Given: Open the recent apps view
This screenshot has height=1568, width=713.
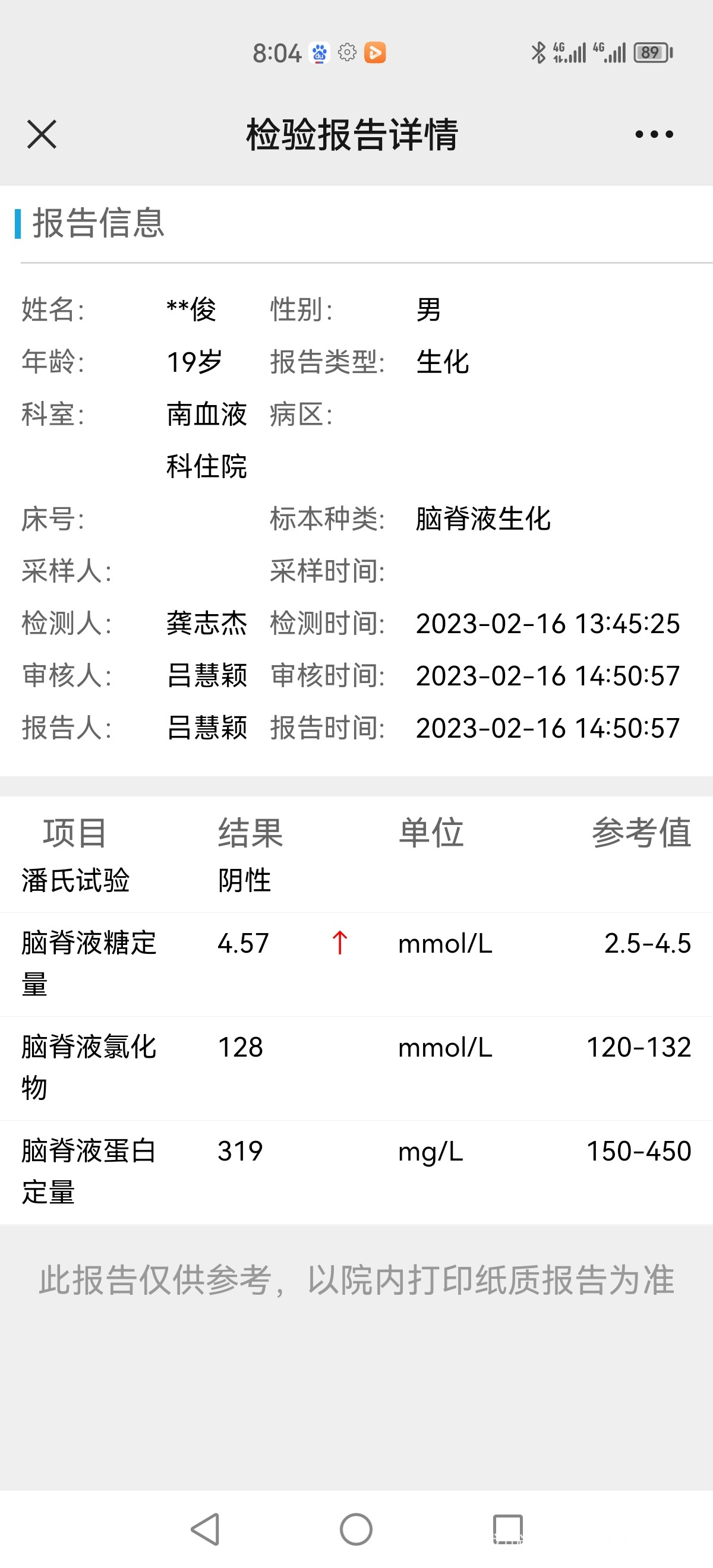Looking at the screenshot, I should click(x=507, y=1528).
